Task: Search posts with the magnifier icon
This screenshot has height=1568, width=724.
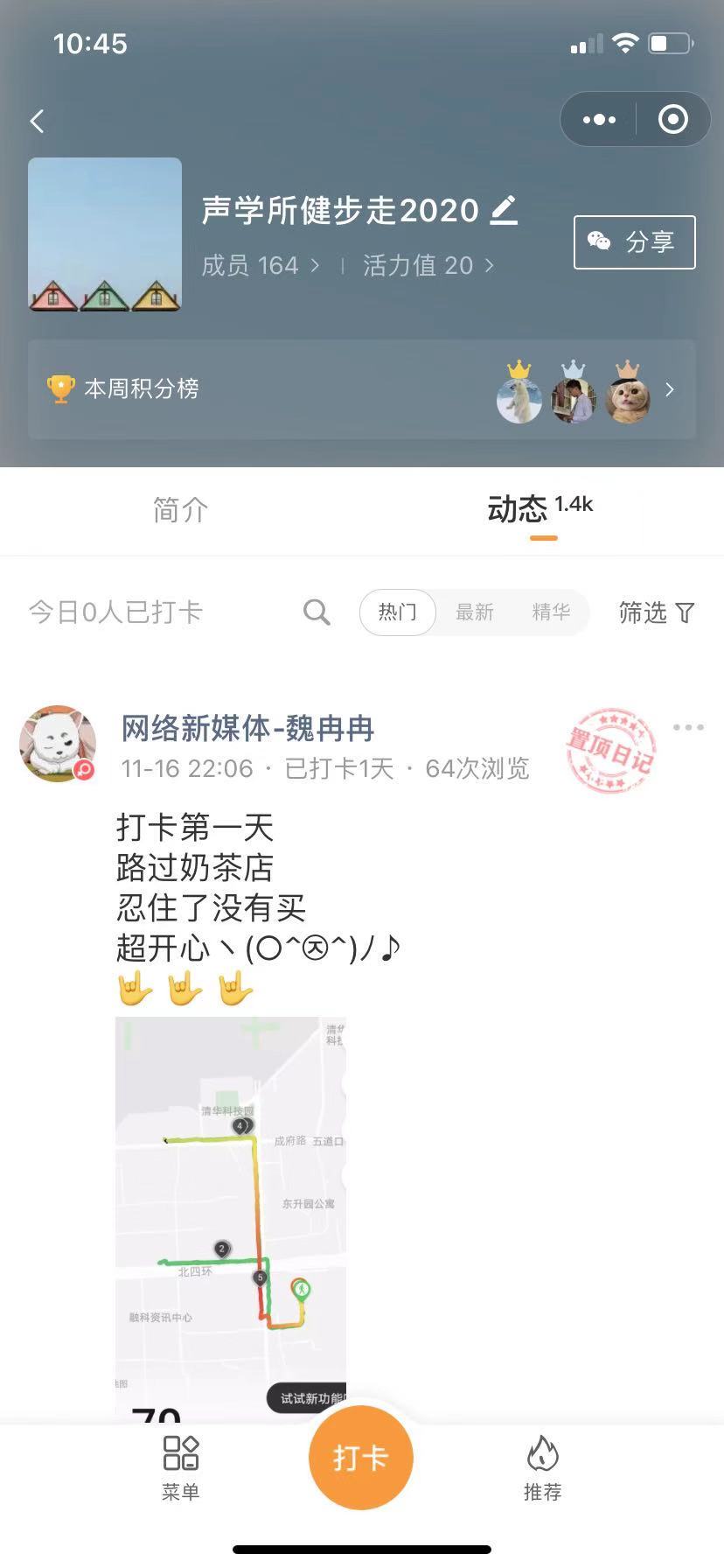Action: point(317,612)
